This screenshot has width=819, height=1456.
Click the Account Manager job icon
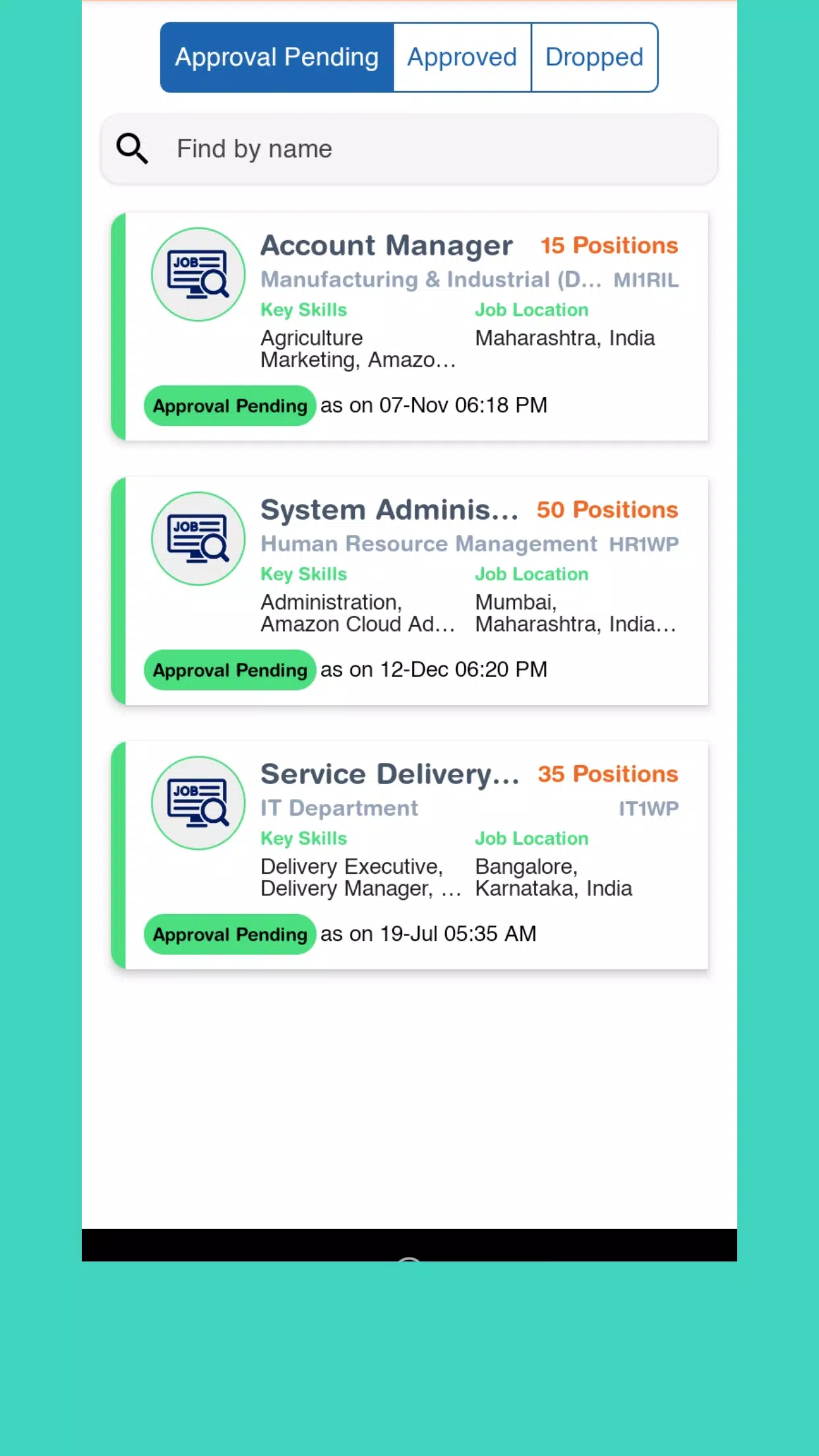coord(198,274)
